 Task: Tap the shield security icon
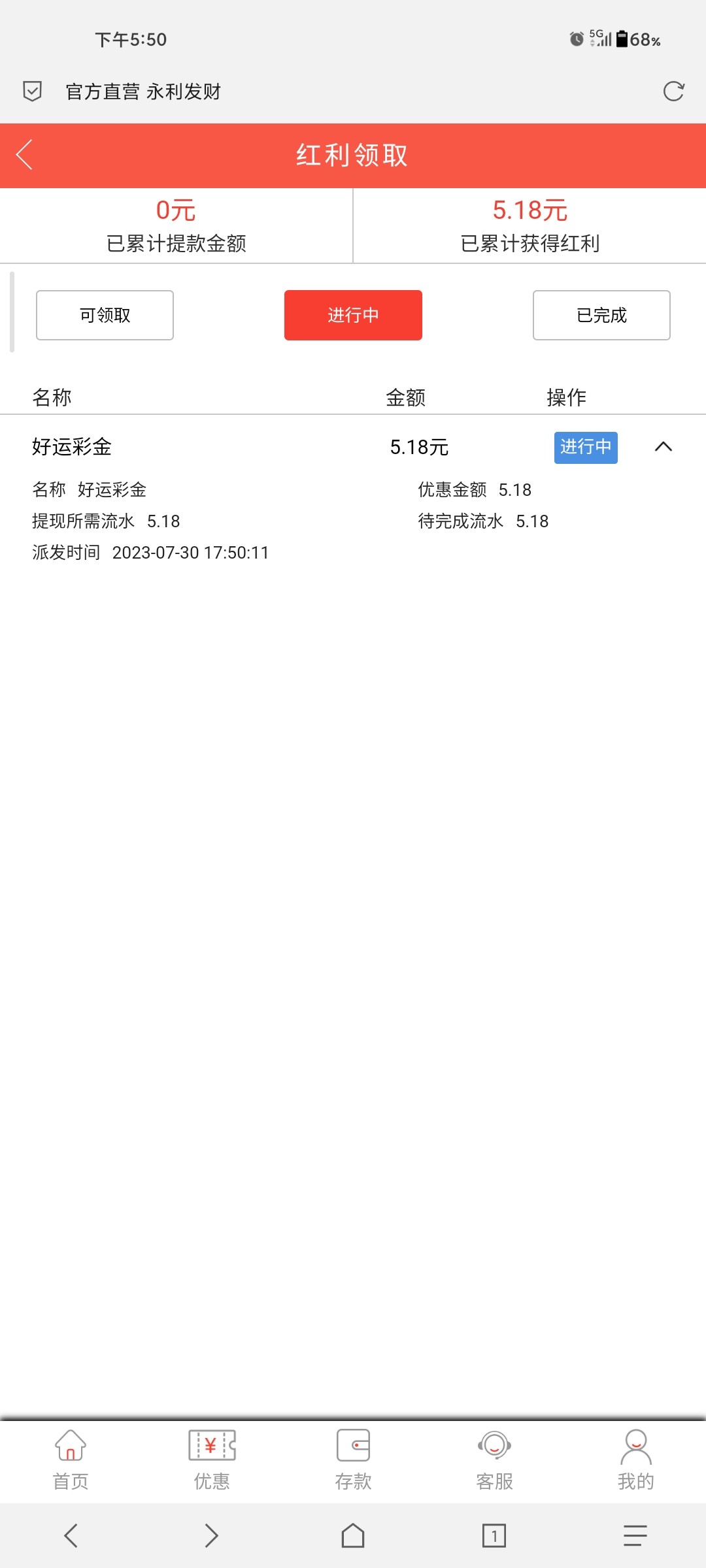(x=32, y=91)
